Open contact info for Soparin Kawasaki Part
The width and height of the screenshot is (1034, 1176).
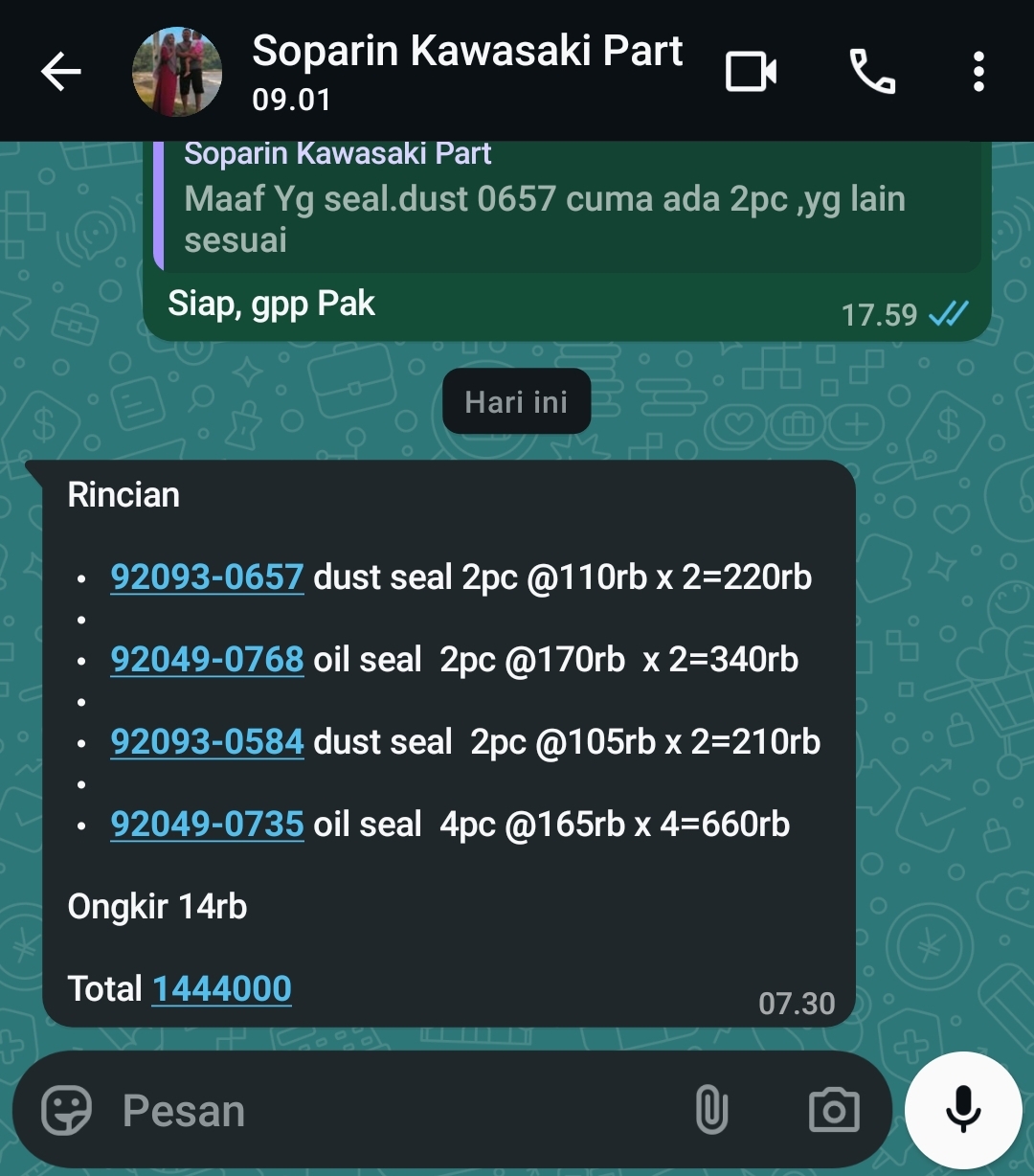[466, 70]
